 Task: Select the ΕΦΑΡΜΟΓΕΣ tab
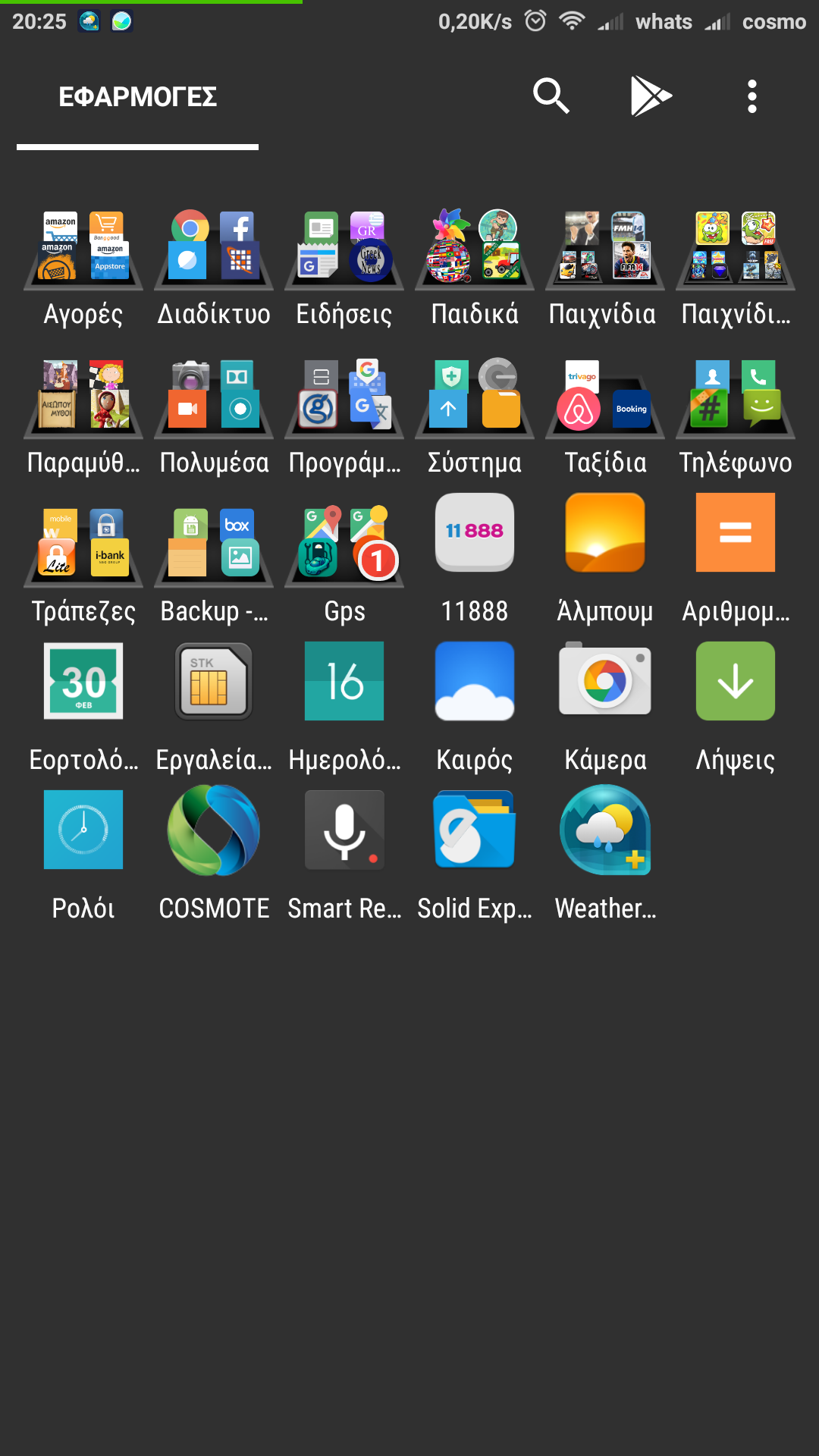(138, 97)
